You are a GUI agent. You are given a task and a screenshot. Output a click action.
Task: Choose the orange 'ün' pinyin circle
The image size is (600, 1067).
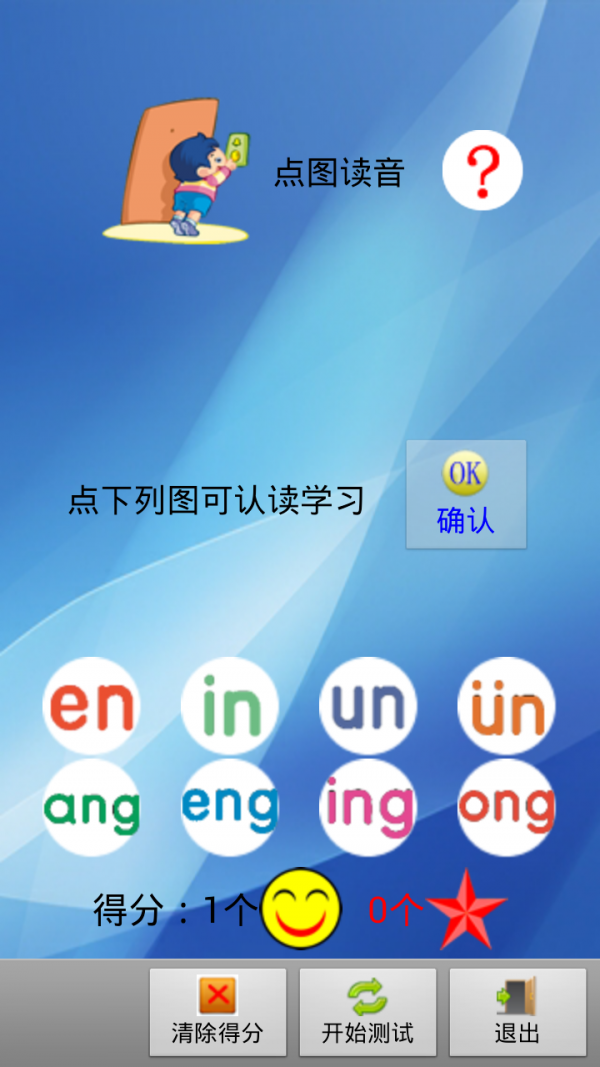[507, 706]
